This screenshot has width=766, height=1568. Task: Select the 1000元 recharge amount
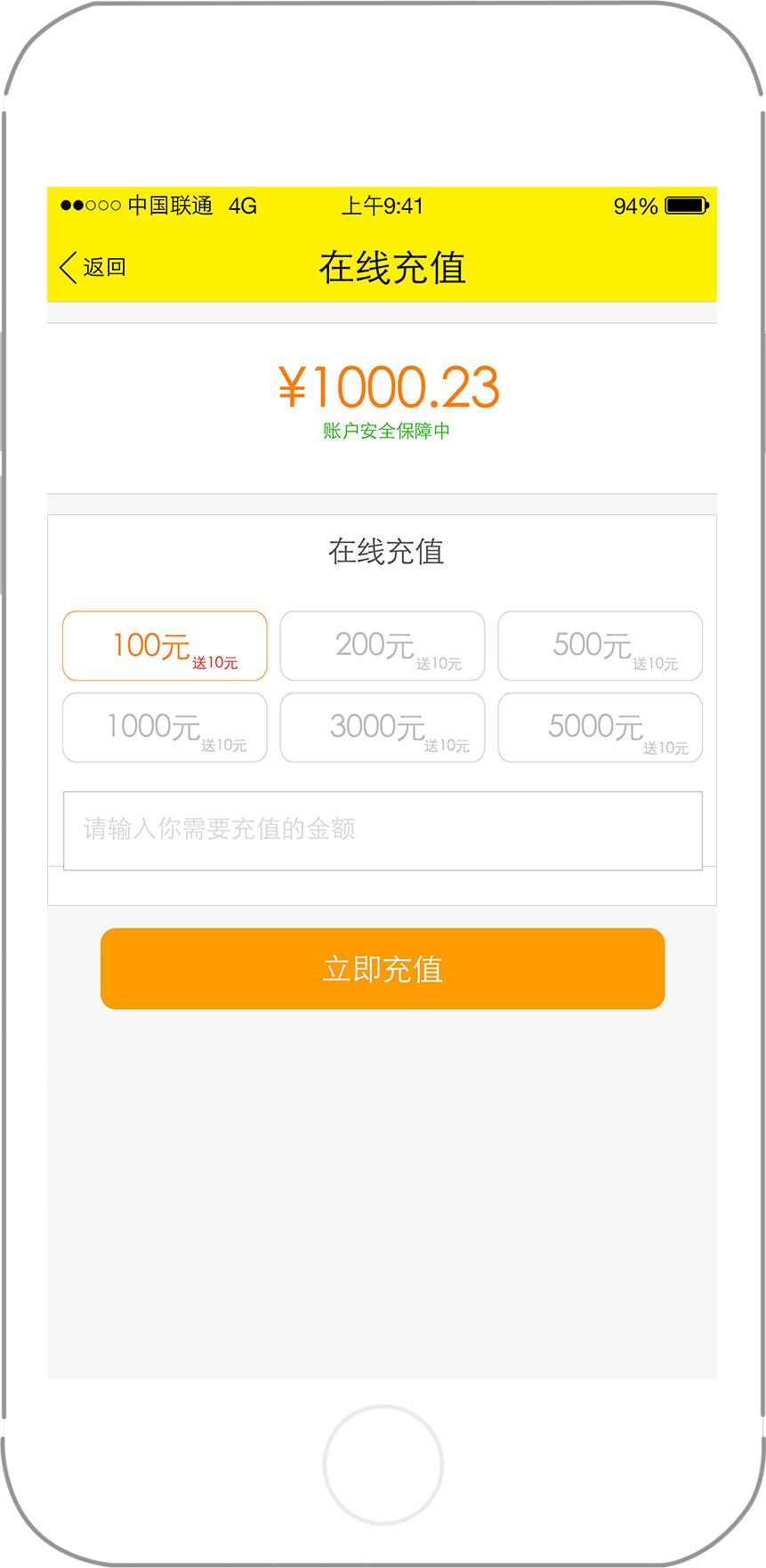tap(165, 728)
